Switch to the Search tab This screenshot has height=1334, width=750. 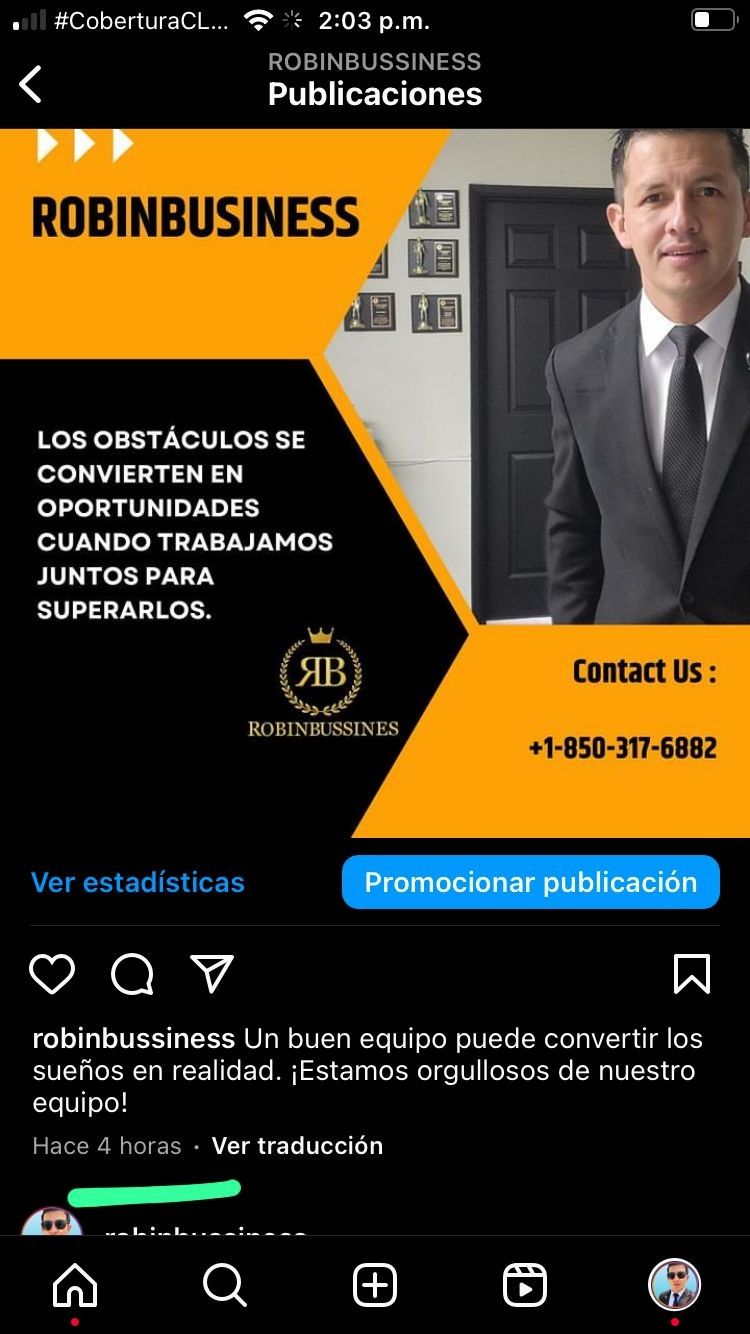[225, 1285]
